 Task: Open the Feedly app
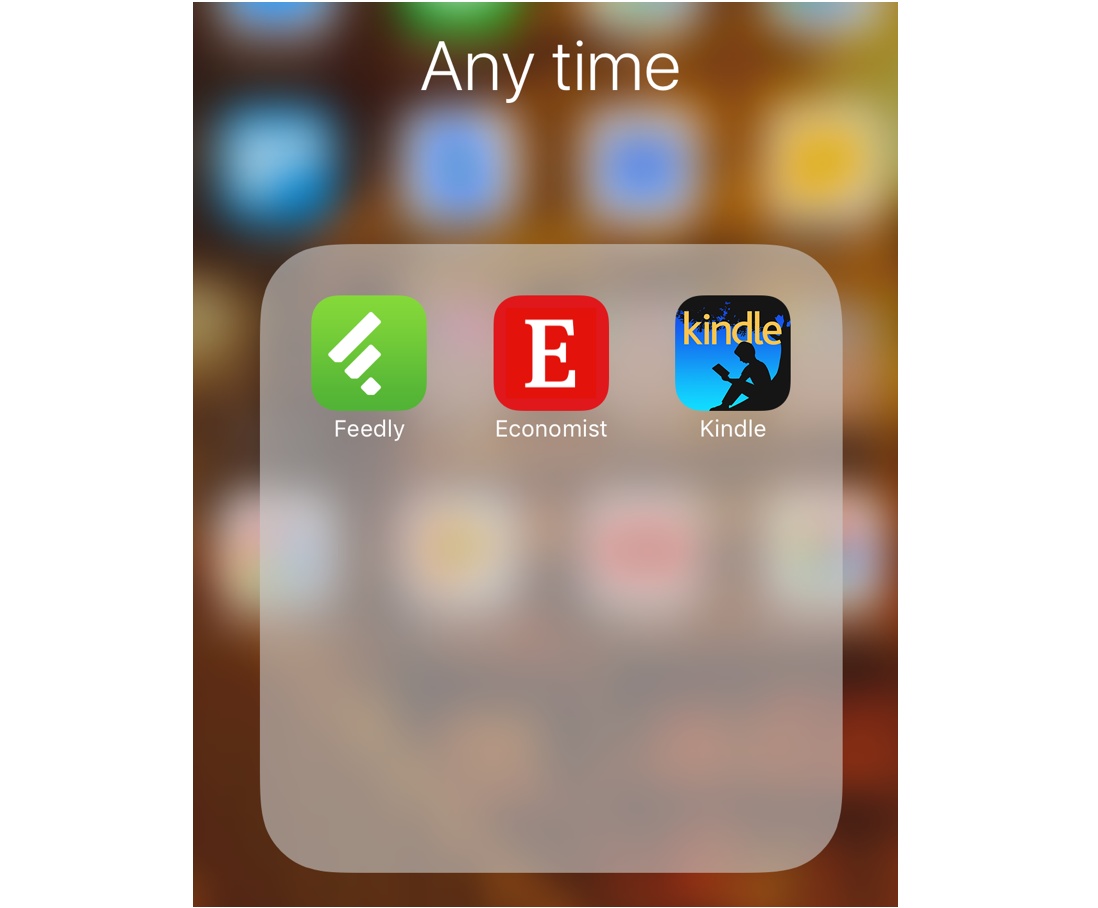[369, 353]
